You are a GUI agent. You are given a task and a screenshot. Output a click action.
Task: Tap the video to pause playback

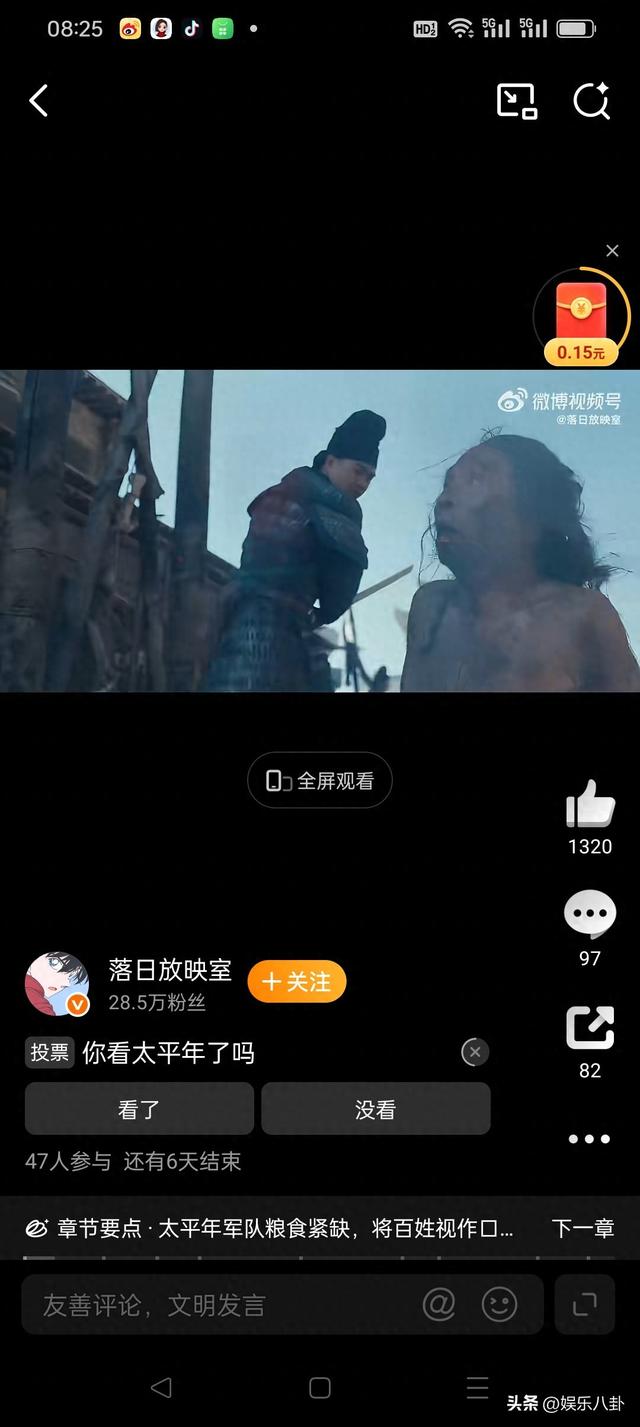pos(320,530)
